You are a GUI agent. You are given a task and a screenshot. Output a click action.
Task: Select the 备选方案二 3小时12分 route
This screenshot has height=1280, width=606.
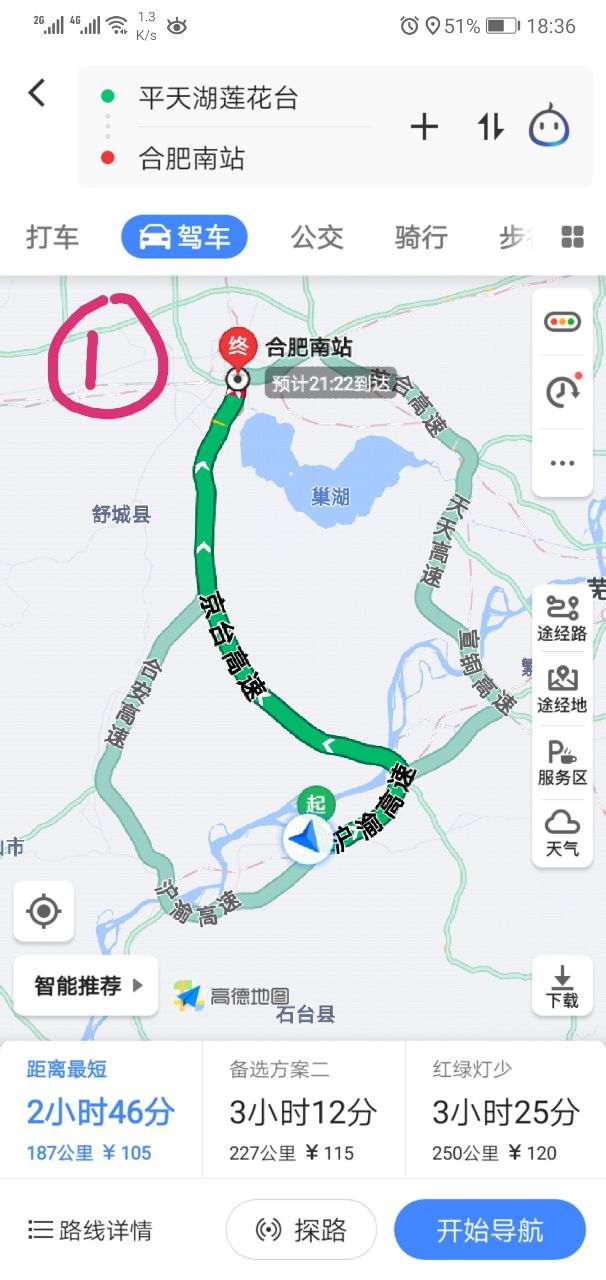pos(303,1110)
